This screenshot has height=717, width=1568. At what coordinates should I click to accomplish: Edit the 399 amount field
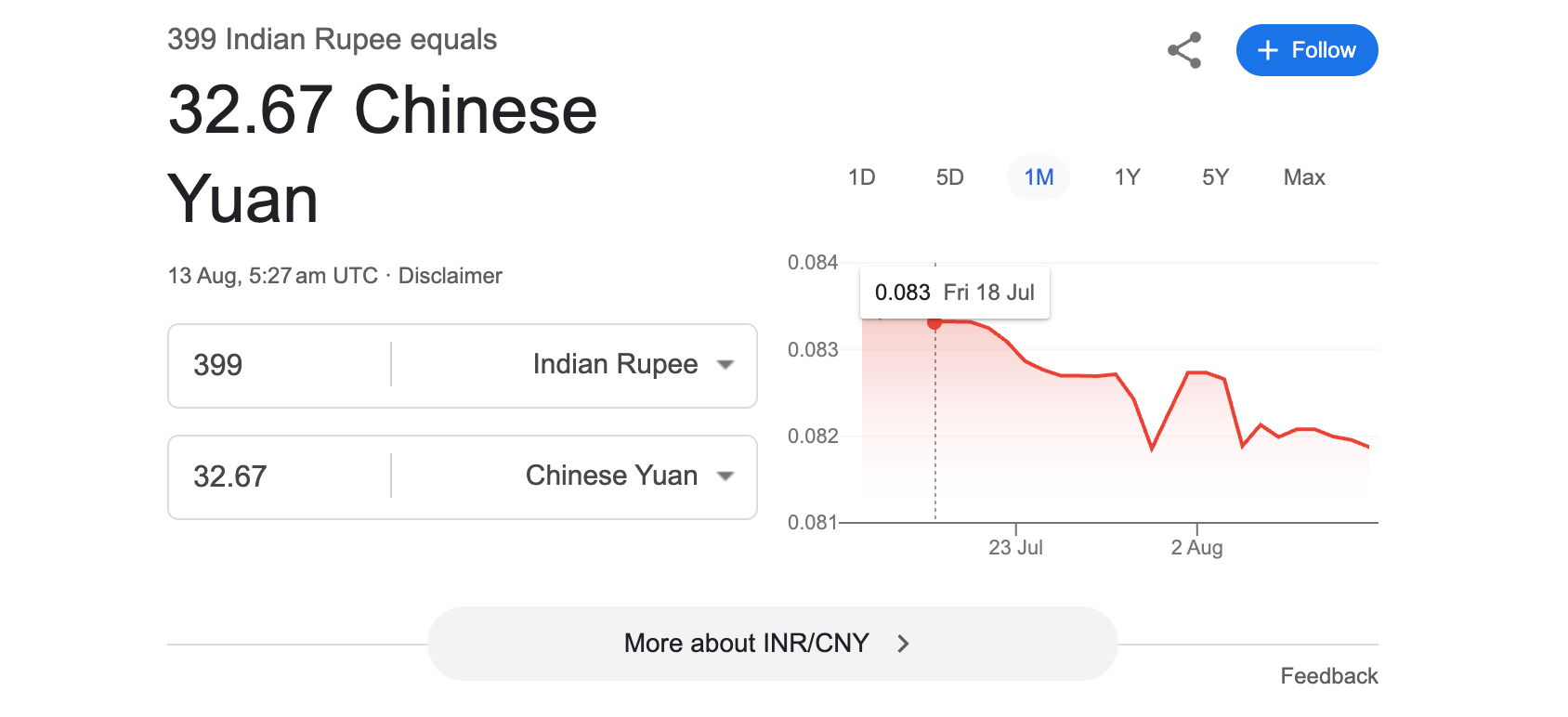click(279, 365)
